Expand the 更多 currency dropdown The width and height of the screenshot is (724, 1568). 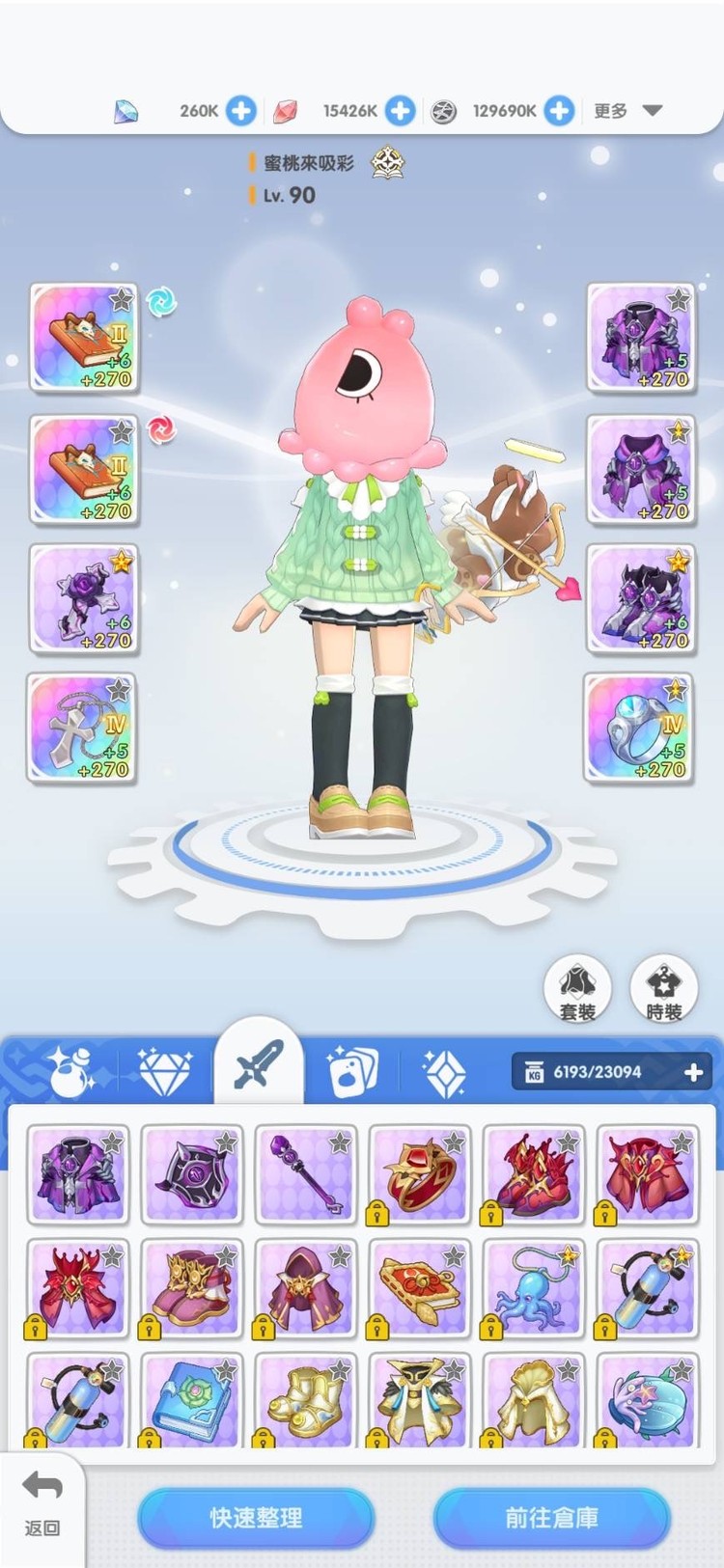point(627,111)
